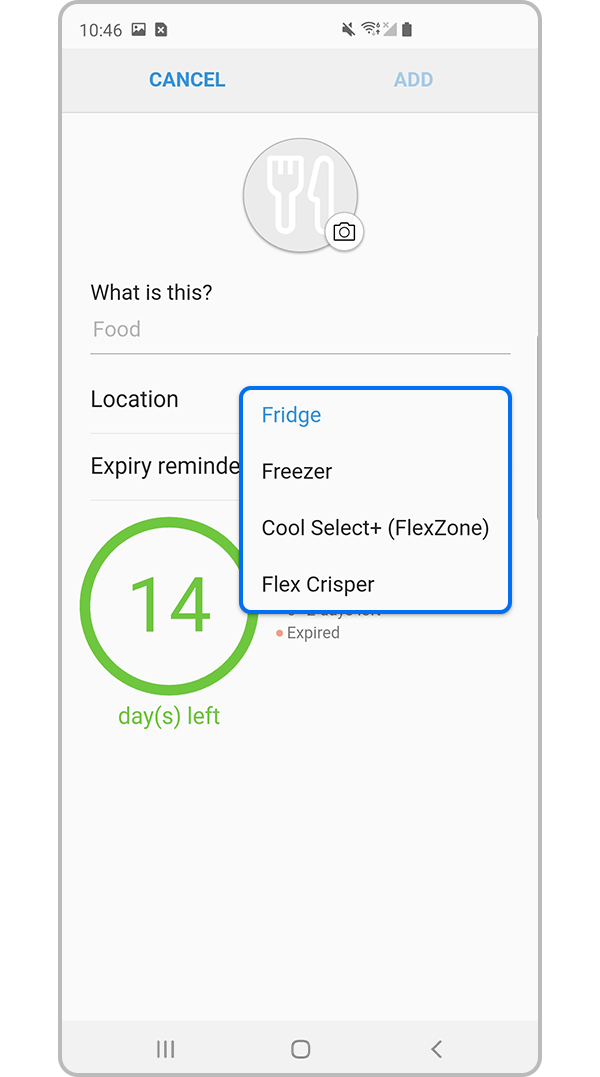This screenshot has height=1077, width=600.
Task: Cancel adding the food item
Action: 187,80
